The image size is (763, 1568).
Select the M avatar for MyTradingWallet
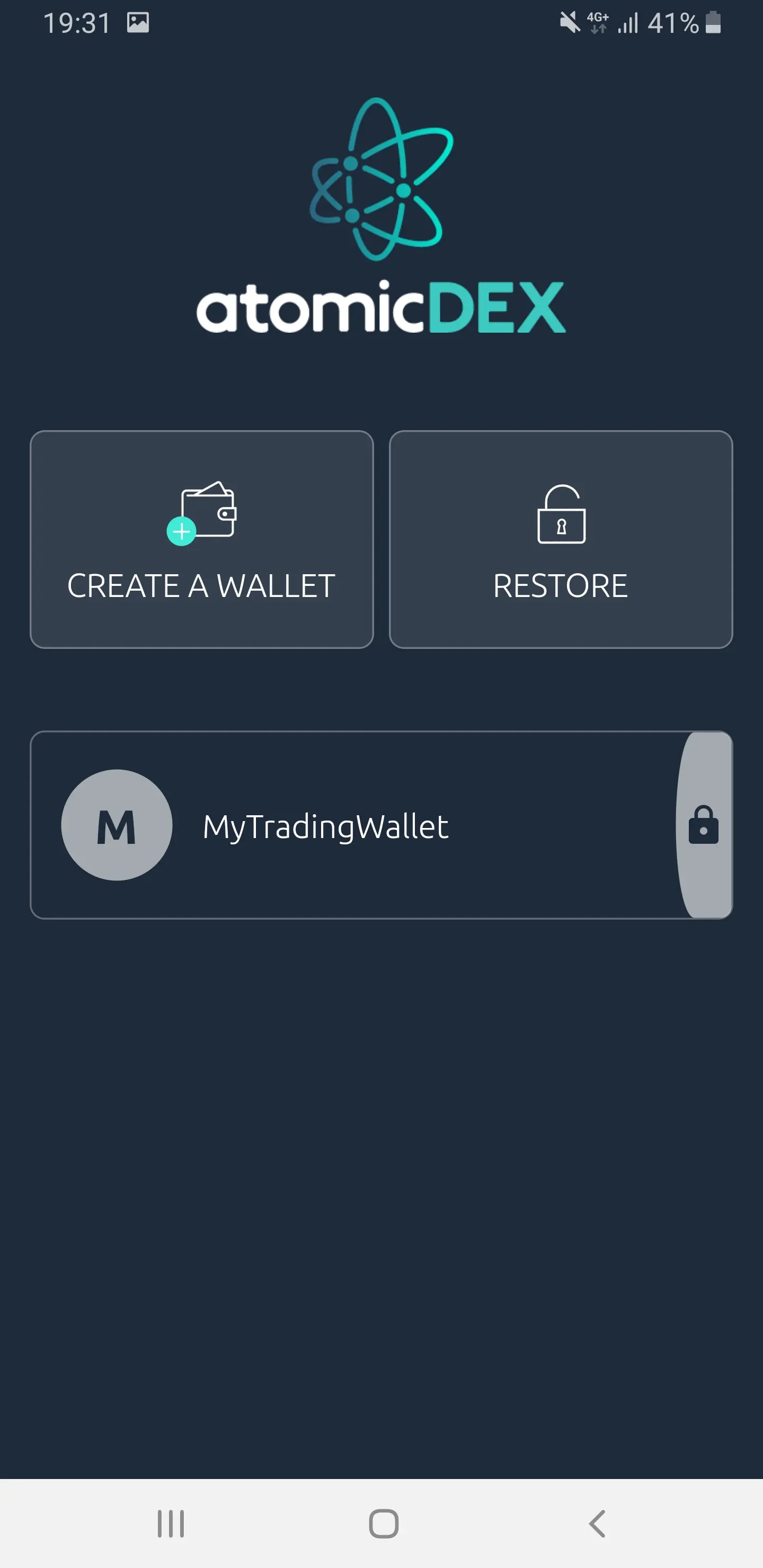pos(118,825)
